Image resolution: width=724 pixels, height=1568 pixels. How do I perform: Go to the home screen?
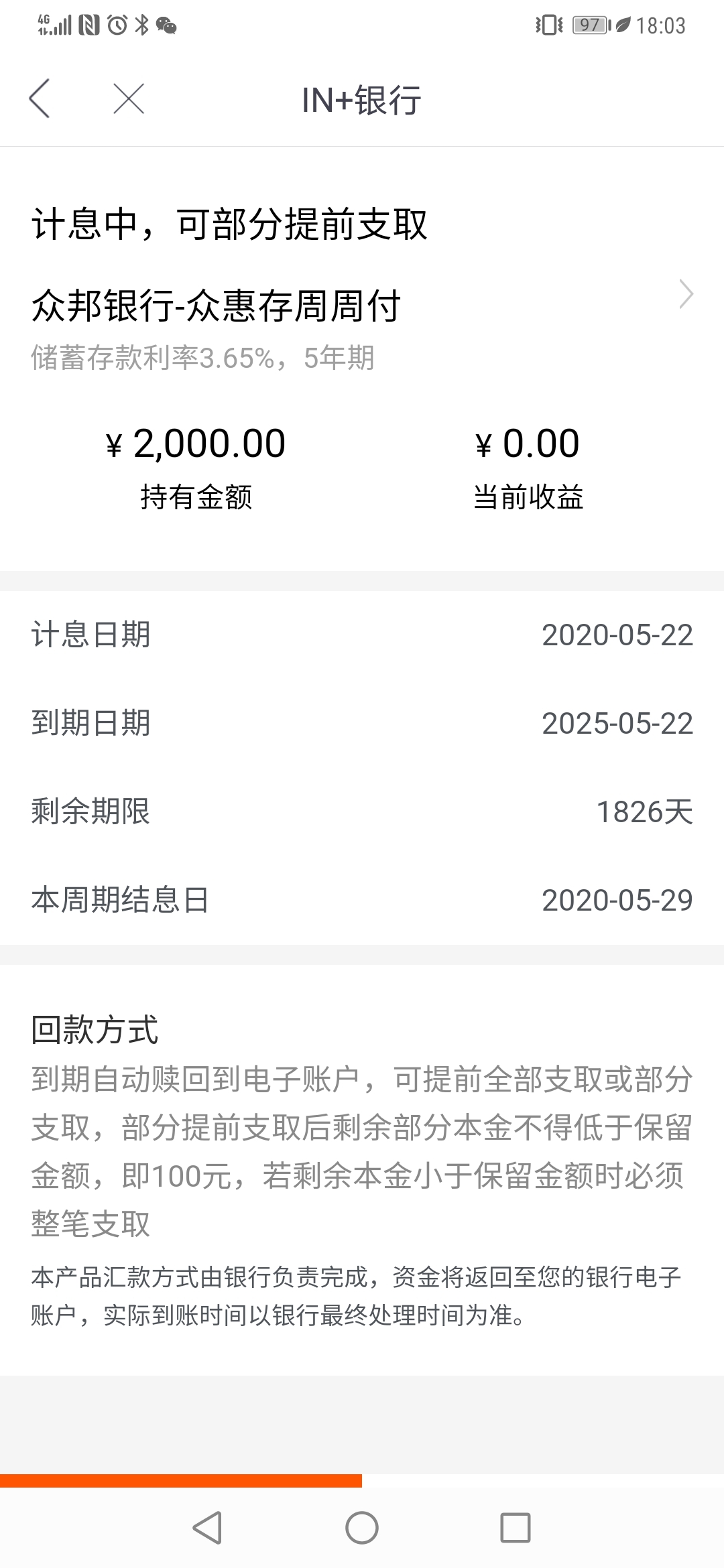pyautogui.click(x=362, y=1528)
